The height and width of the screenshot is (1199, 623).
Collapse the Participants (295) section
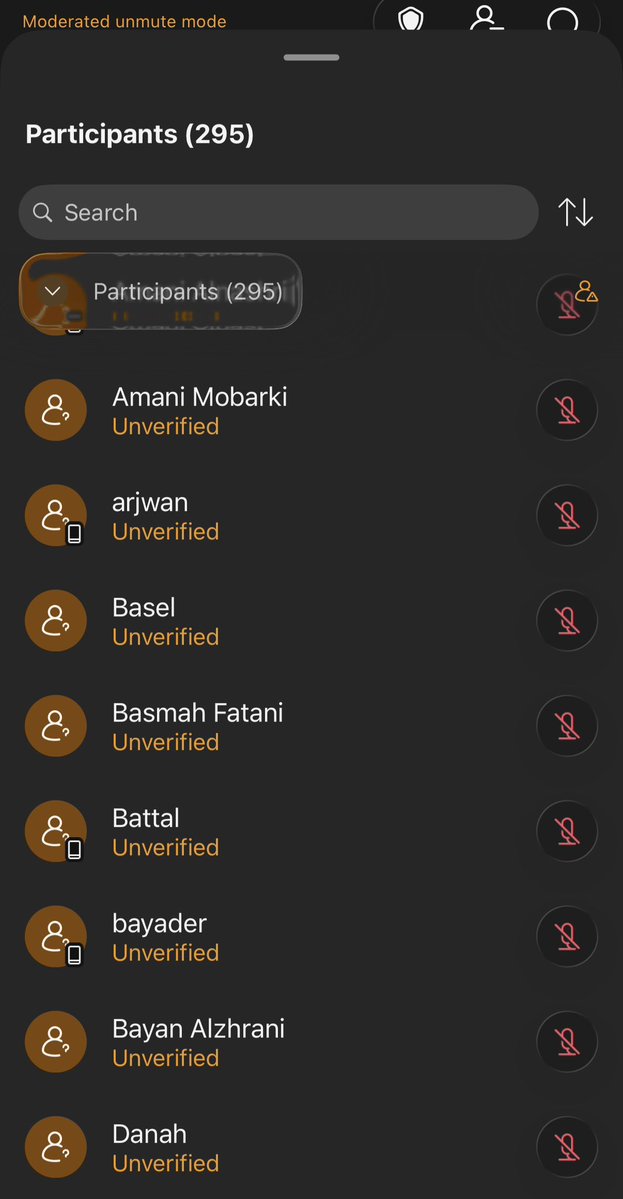[x=161, y=291]
